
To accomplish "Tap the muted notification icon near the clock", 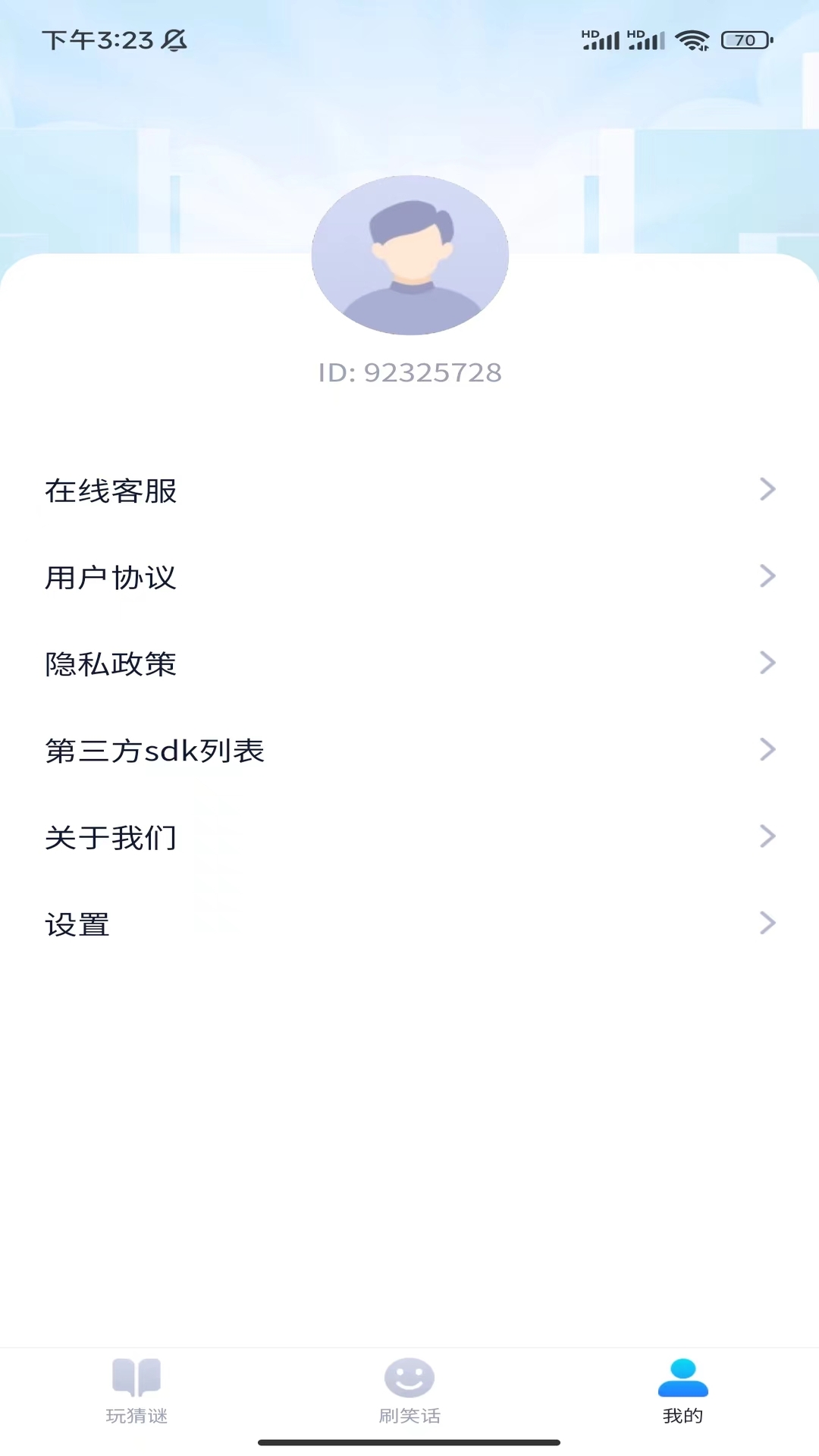I will pyautogui.click(x=173, y=39).
